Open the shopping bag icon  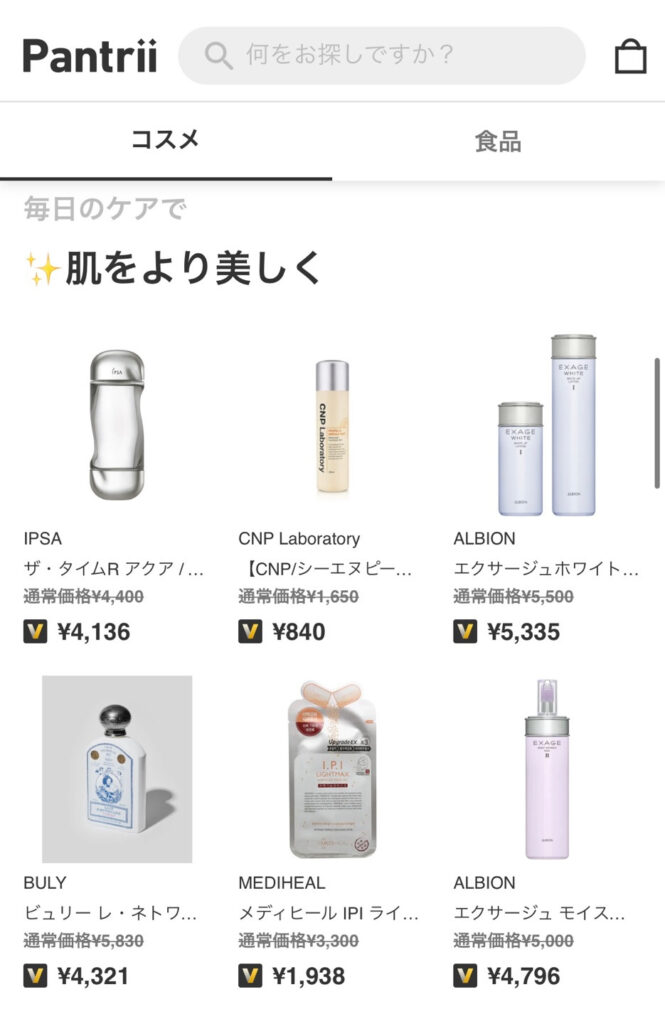click(630, 56)
